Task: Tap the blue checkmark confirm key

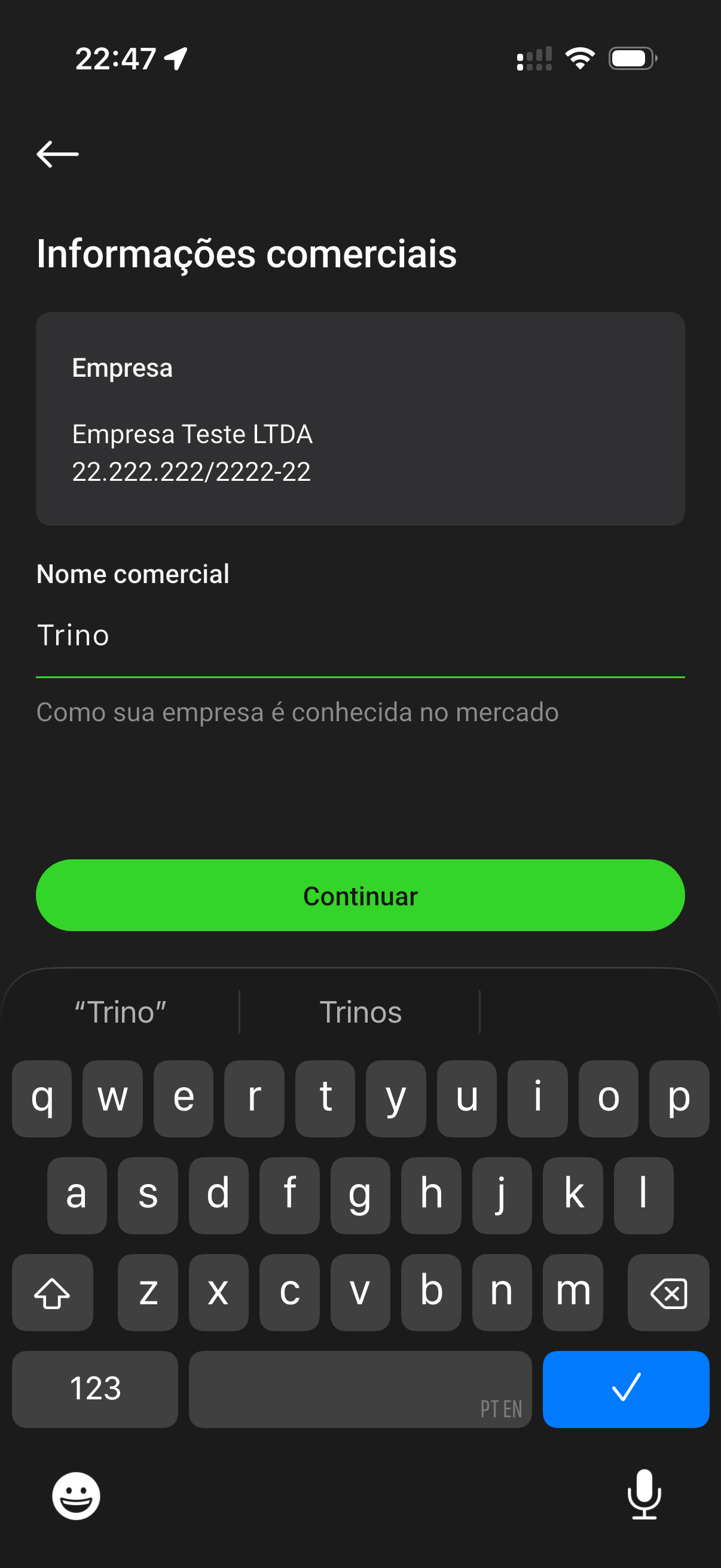Action: pyautogui.click(x=626, y=1390)
